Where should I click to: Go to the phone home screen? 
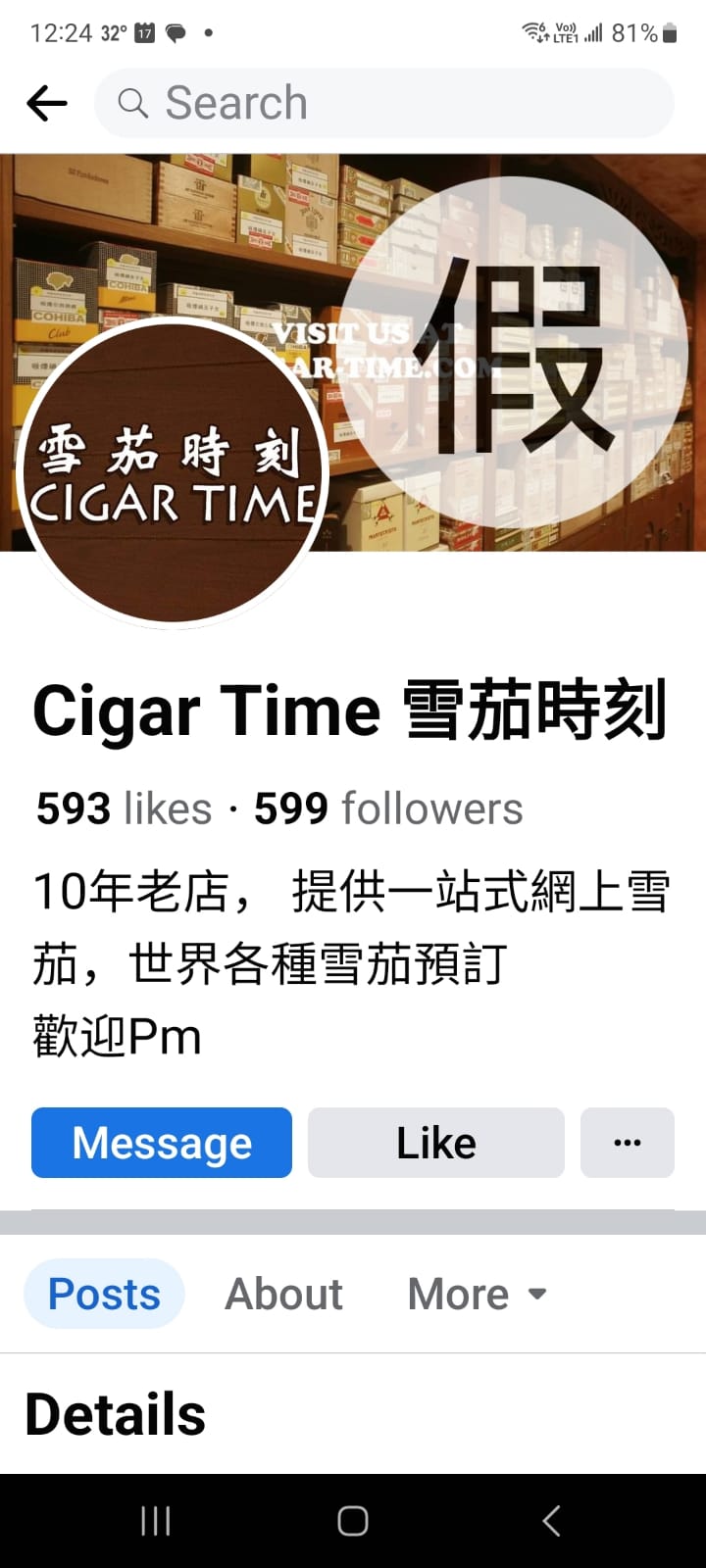point(353,1521)
